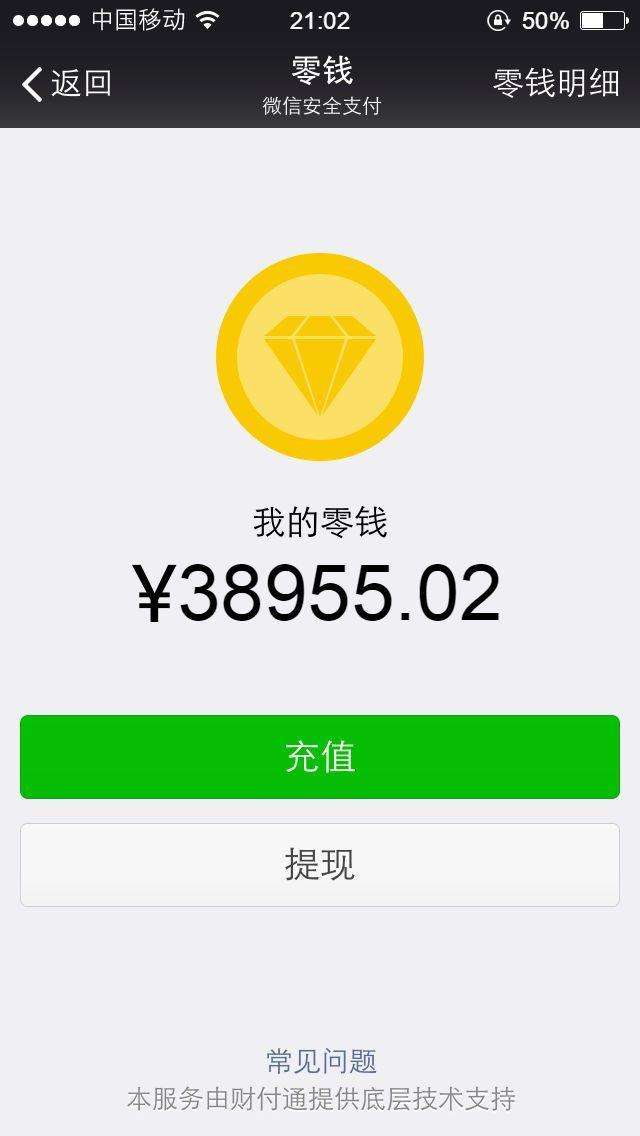Open the 常见问题 FAQ link
Viewport: 640px width, 1136px height.
(321, 1061)
